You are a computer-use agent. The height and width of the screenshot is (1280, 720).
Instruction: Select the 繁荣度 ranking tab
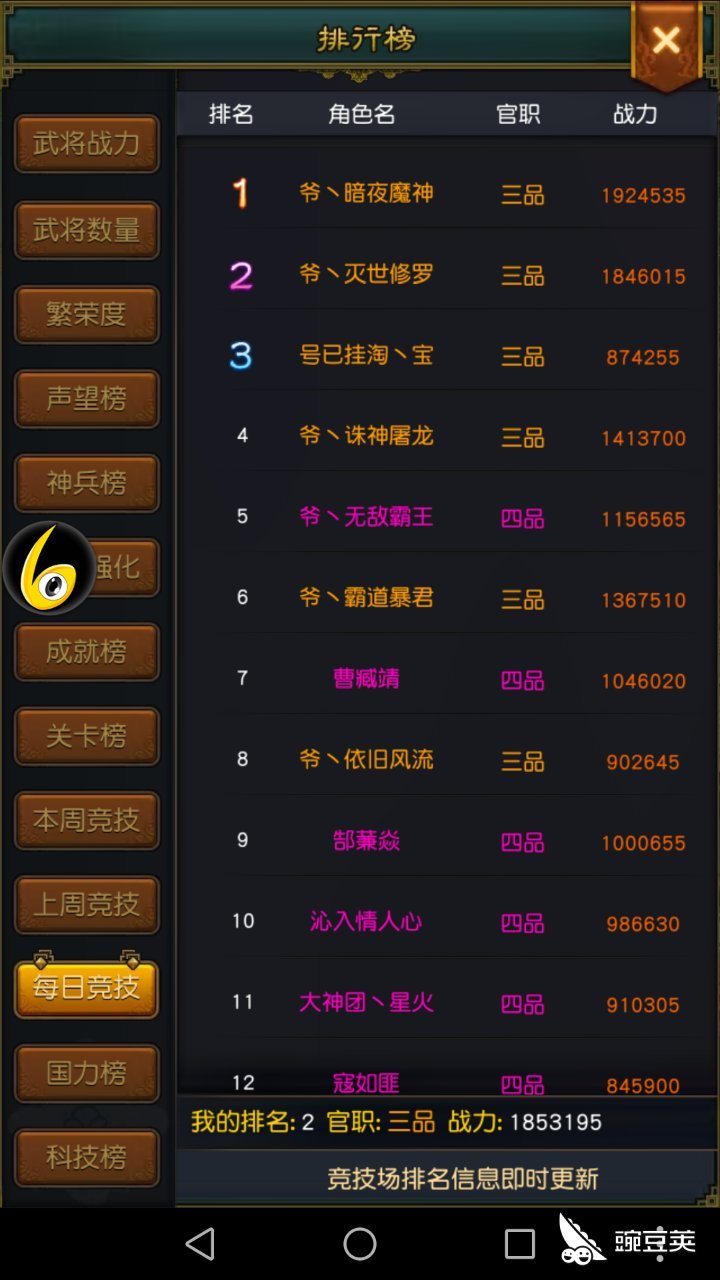tap(87, 314)
